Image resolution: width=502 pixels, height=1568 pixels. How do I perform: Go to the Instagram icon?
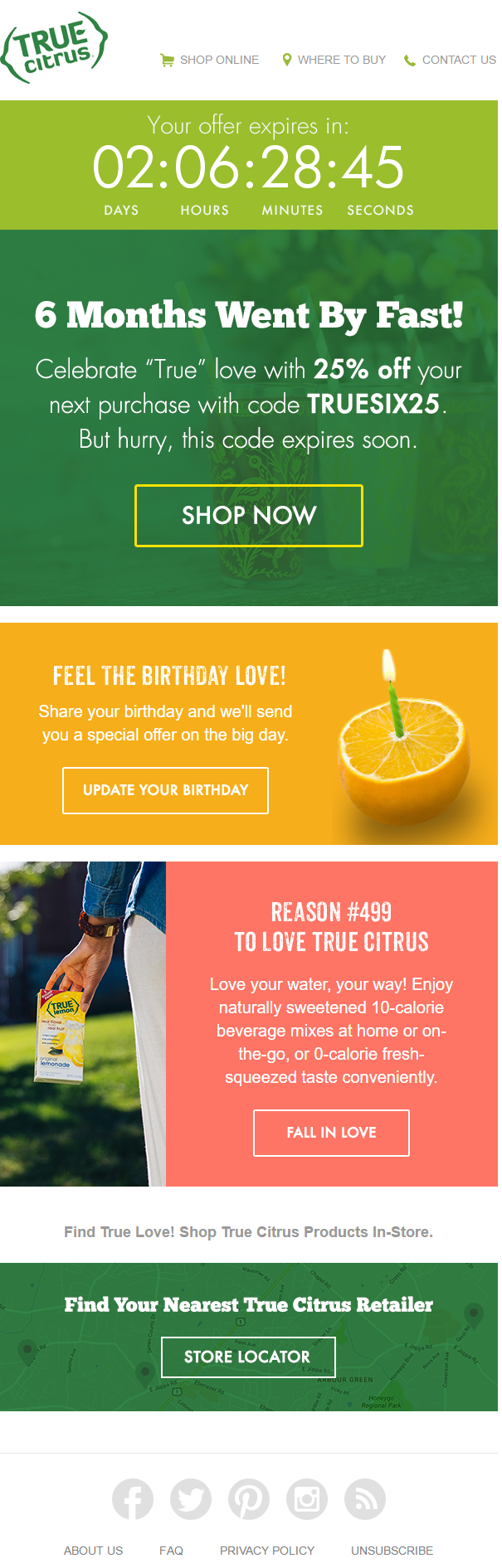tap(307, 1499)
